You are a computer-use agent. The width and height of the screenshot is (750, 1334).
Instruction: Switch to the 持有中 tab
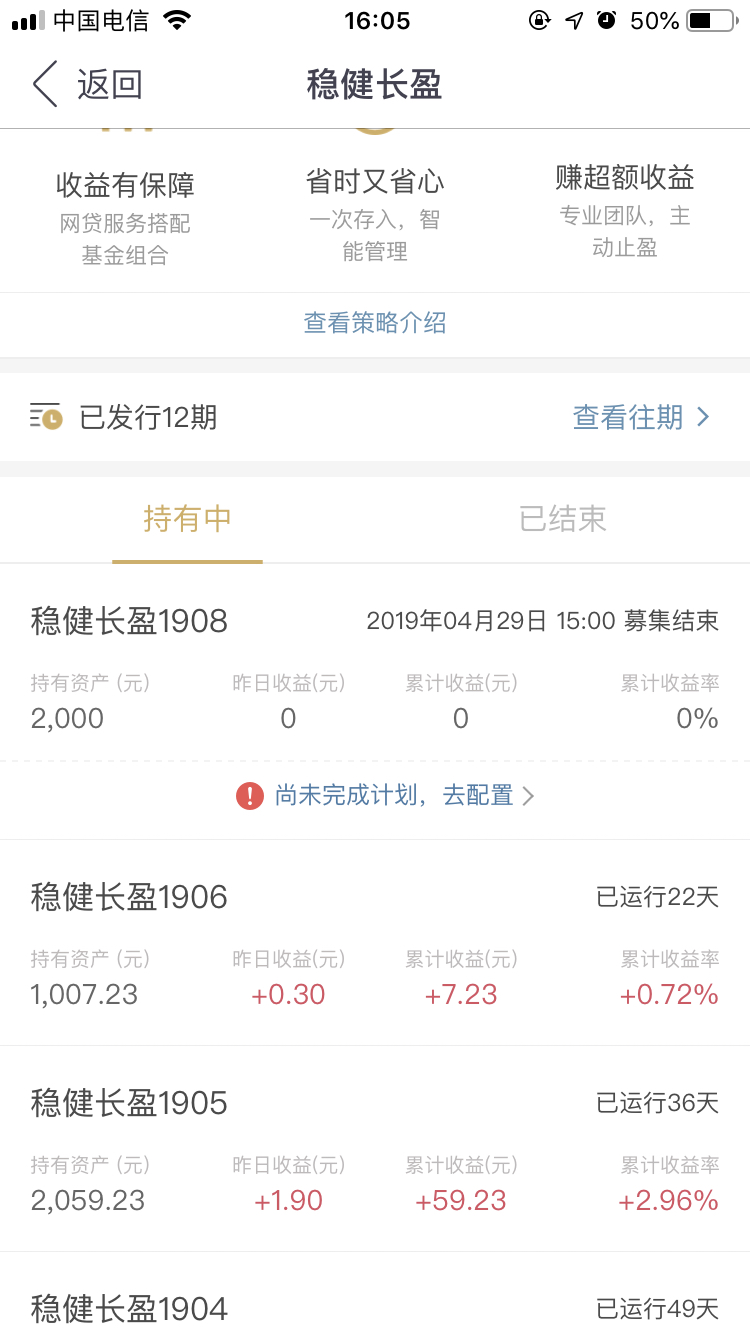(187, 519)
